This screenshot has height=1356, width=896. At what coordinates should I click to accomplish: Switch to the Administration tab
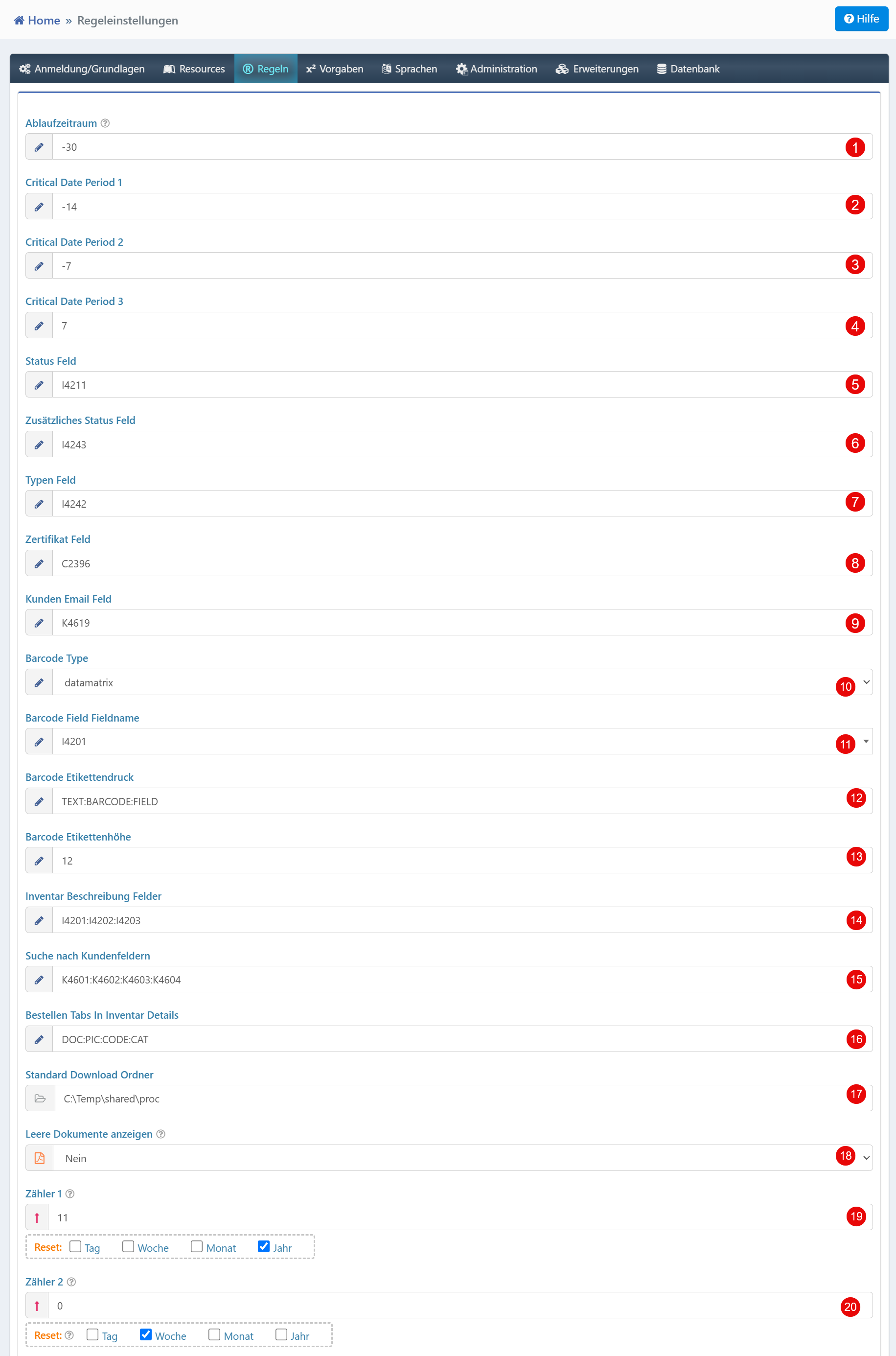(496, 69)
